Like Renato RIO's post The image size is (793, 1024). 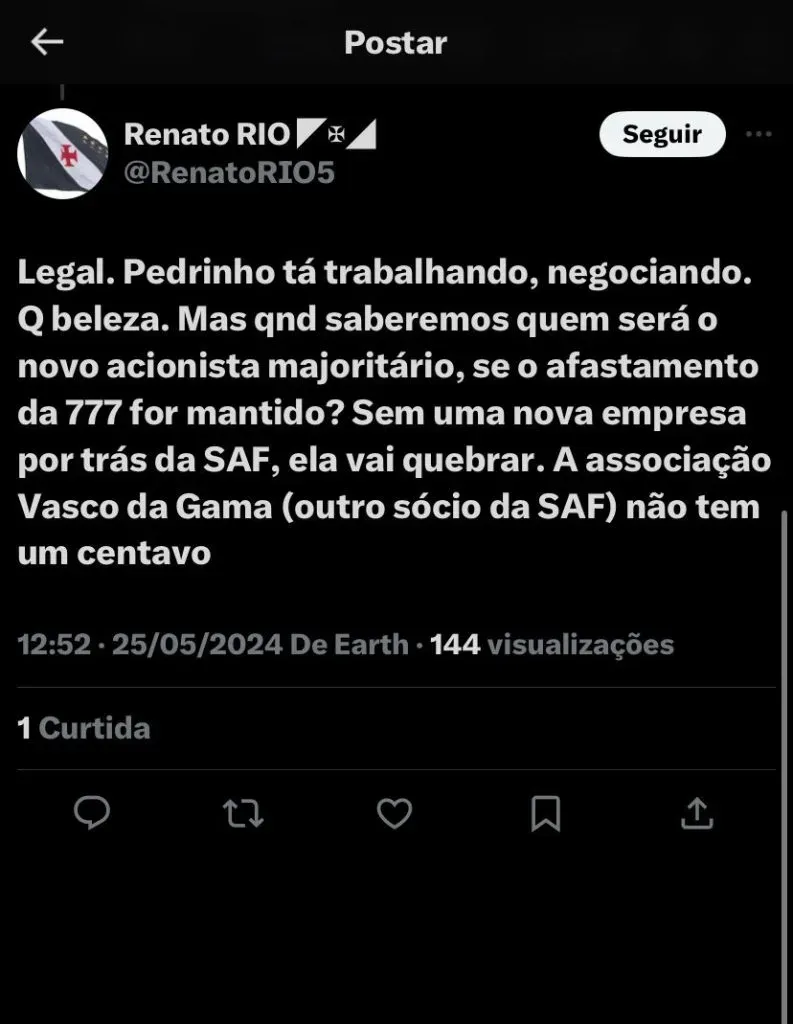[394, 814]
